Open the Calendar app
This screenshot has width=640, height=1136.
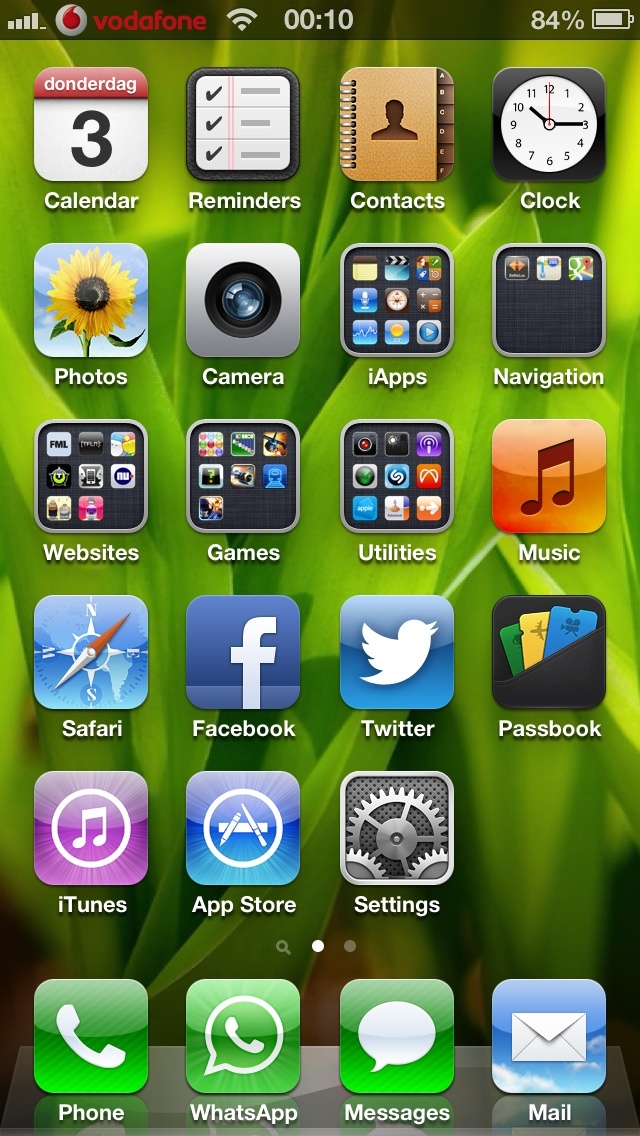point(91,124)
